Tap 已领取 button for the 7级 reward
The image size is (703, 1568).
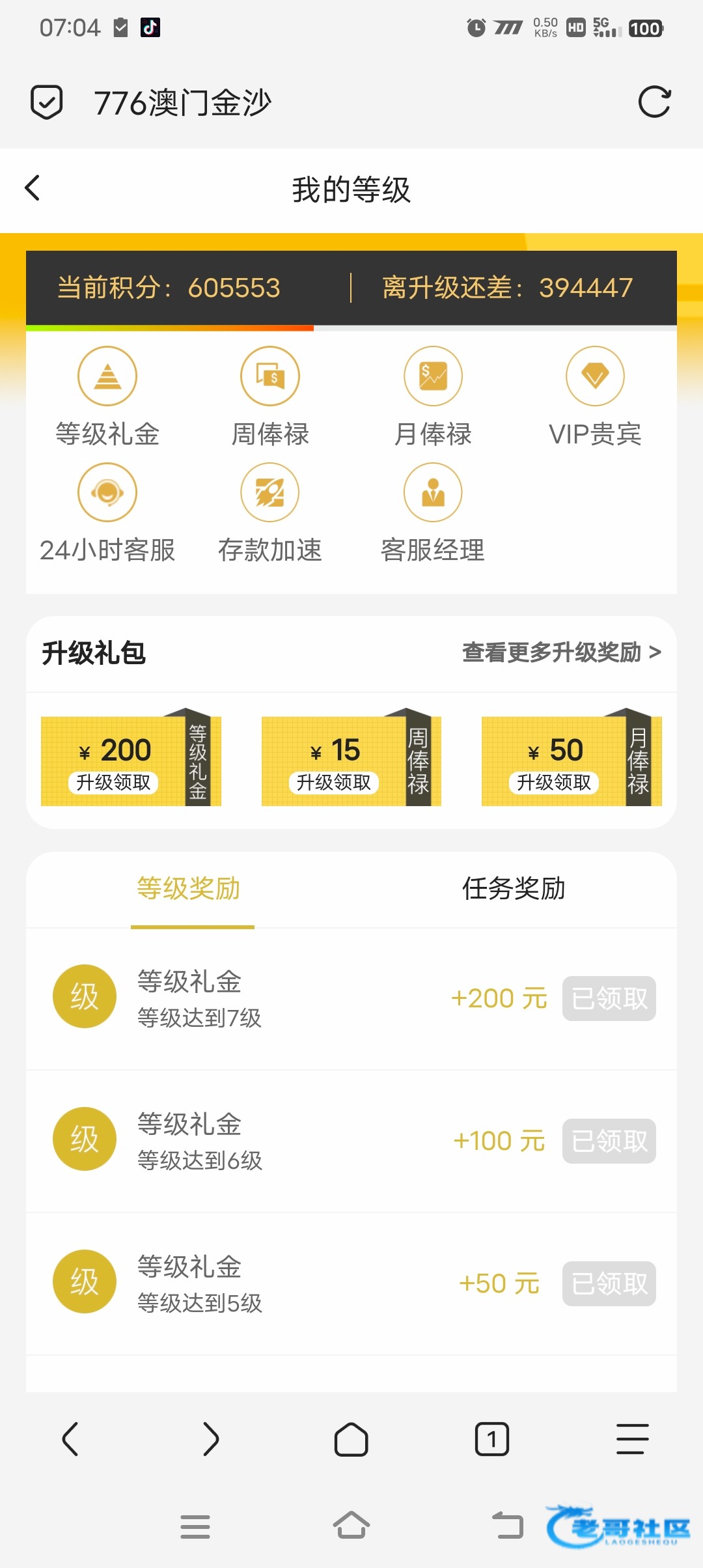pyautogui.click(x=609, y=998)
